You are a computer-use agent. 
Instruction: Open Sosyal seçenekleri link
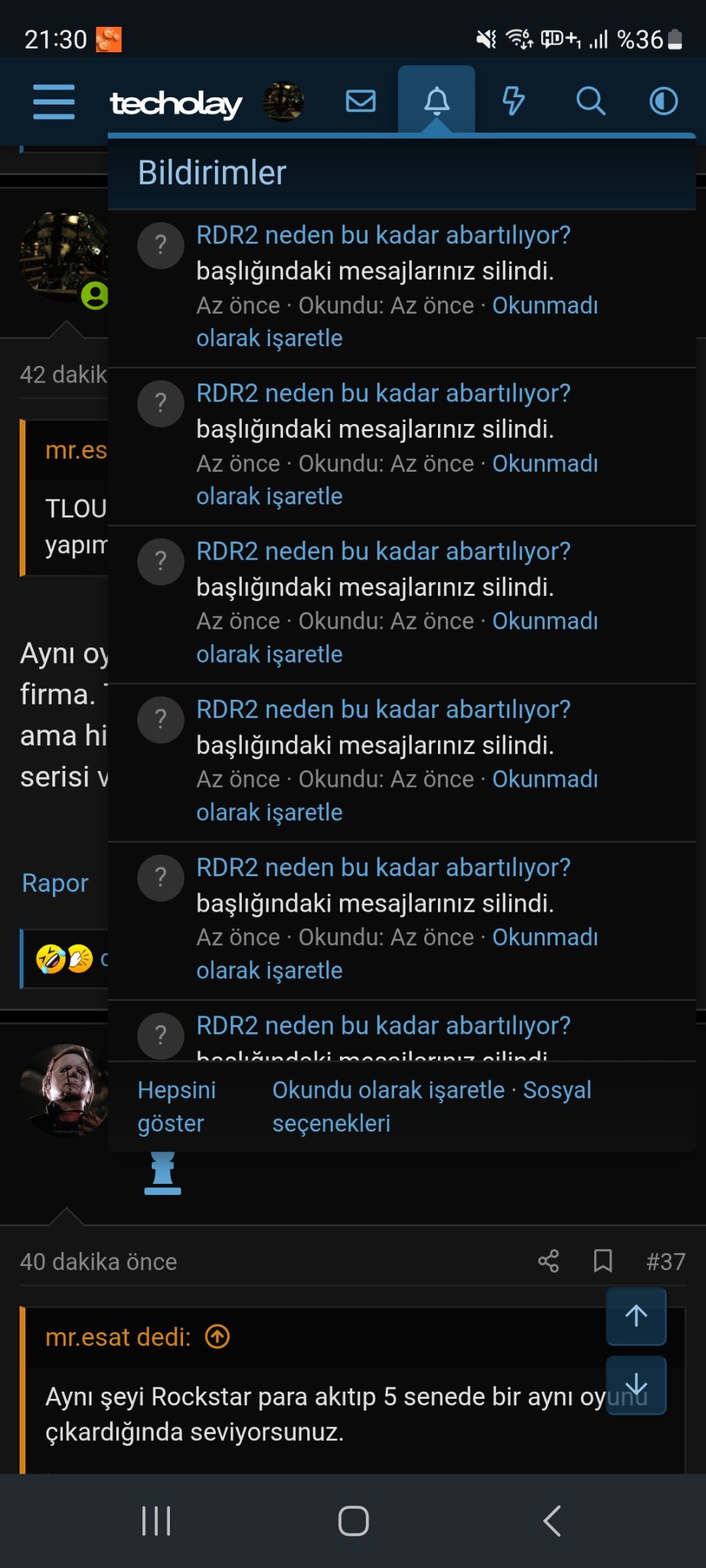point(431,1106)
